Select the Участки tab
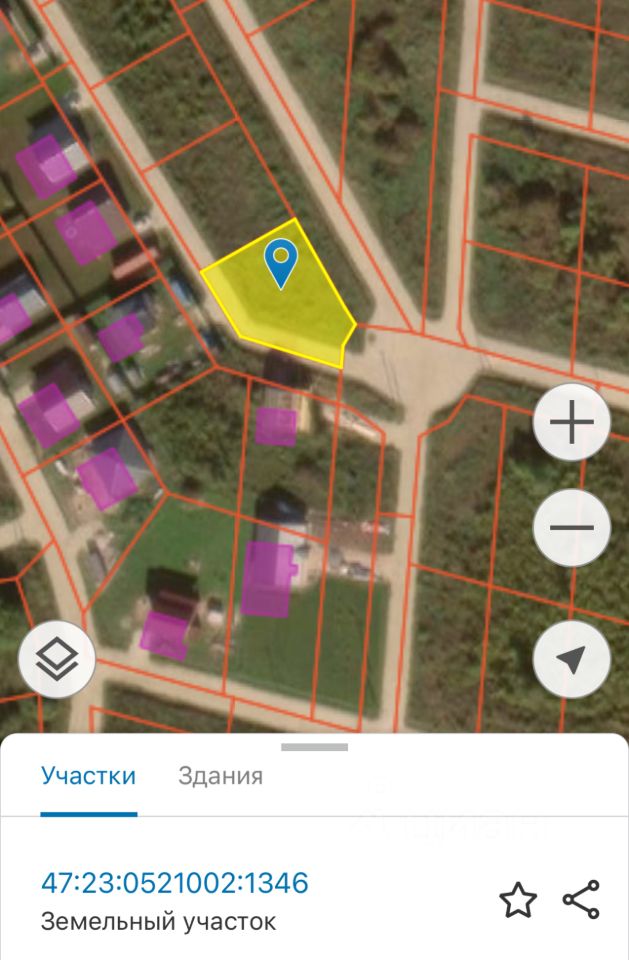Viewport: 629px width, 960px height. click(88, 776)
